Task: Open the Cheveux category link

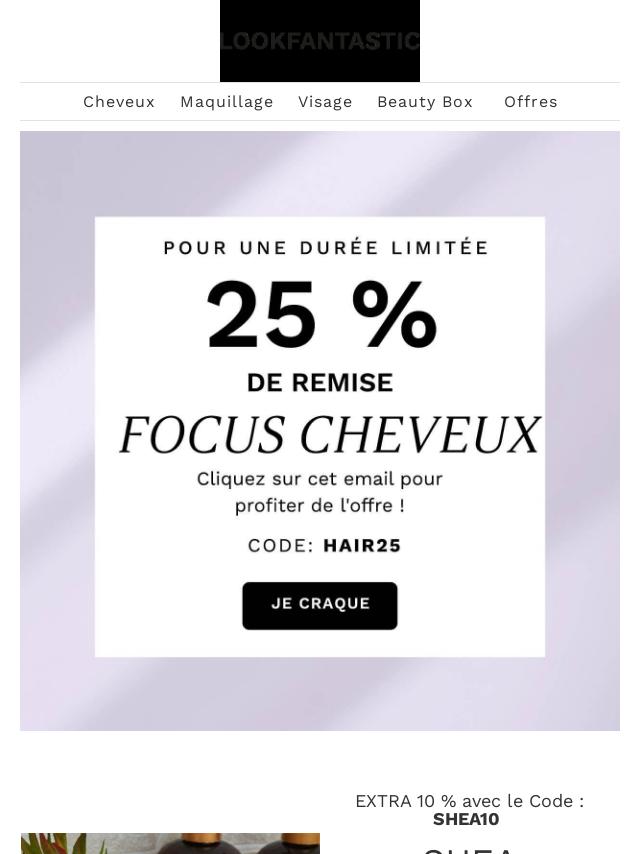Action: pyautogui.click(x=119, y=102)
